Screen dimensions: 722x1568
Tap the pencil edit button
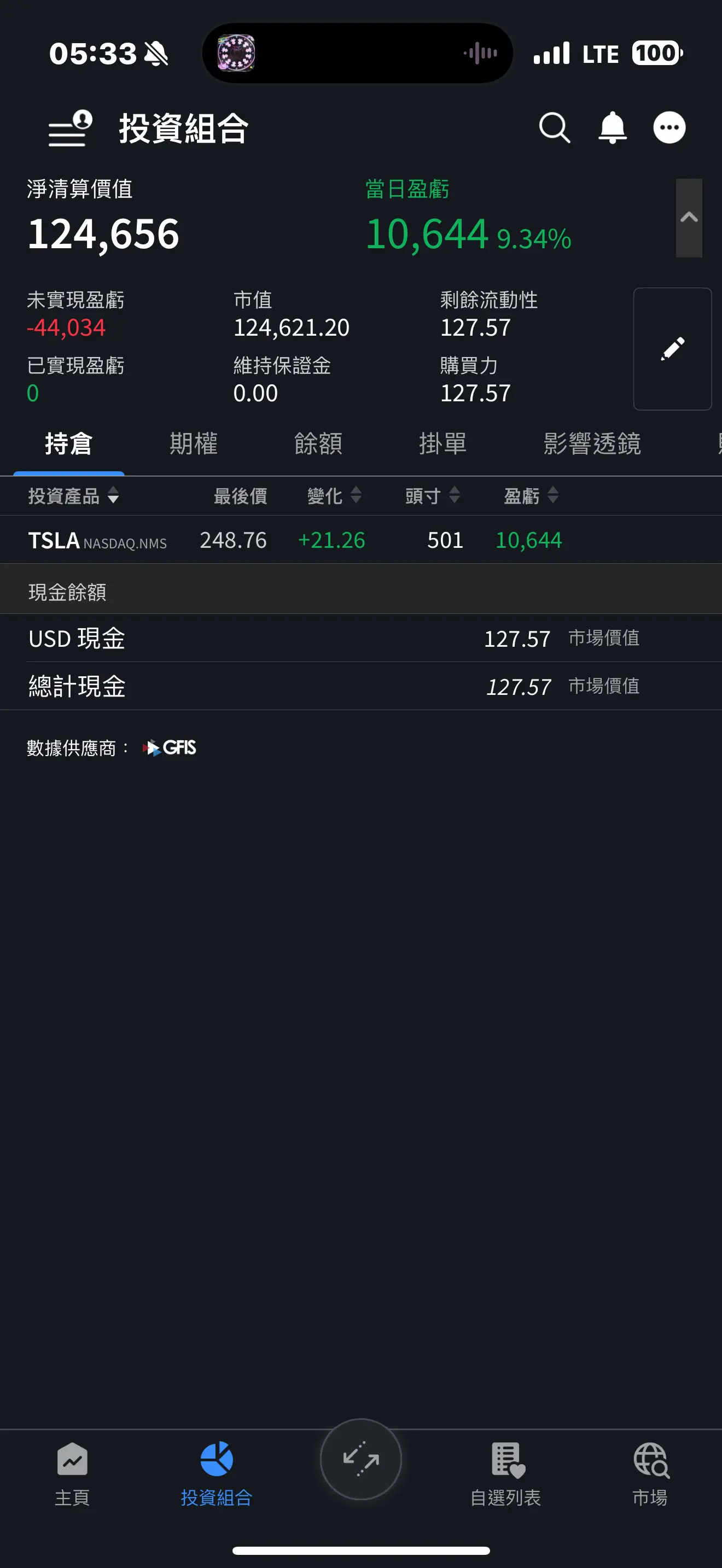click(672, 349)
